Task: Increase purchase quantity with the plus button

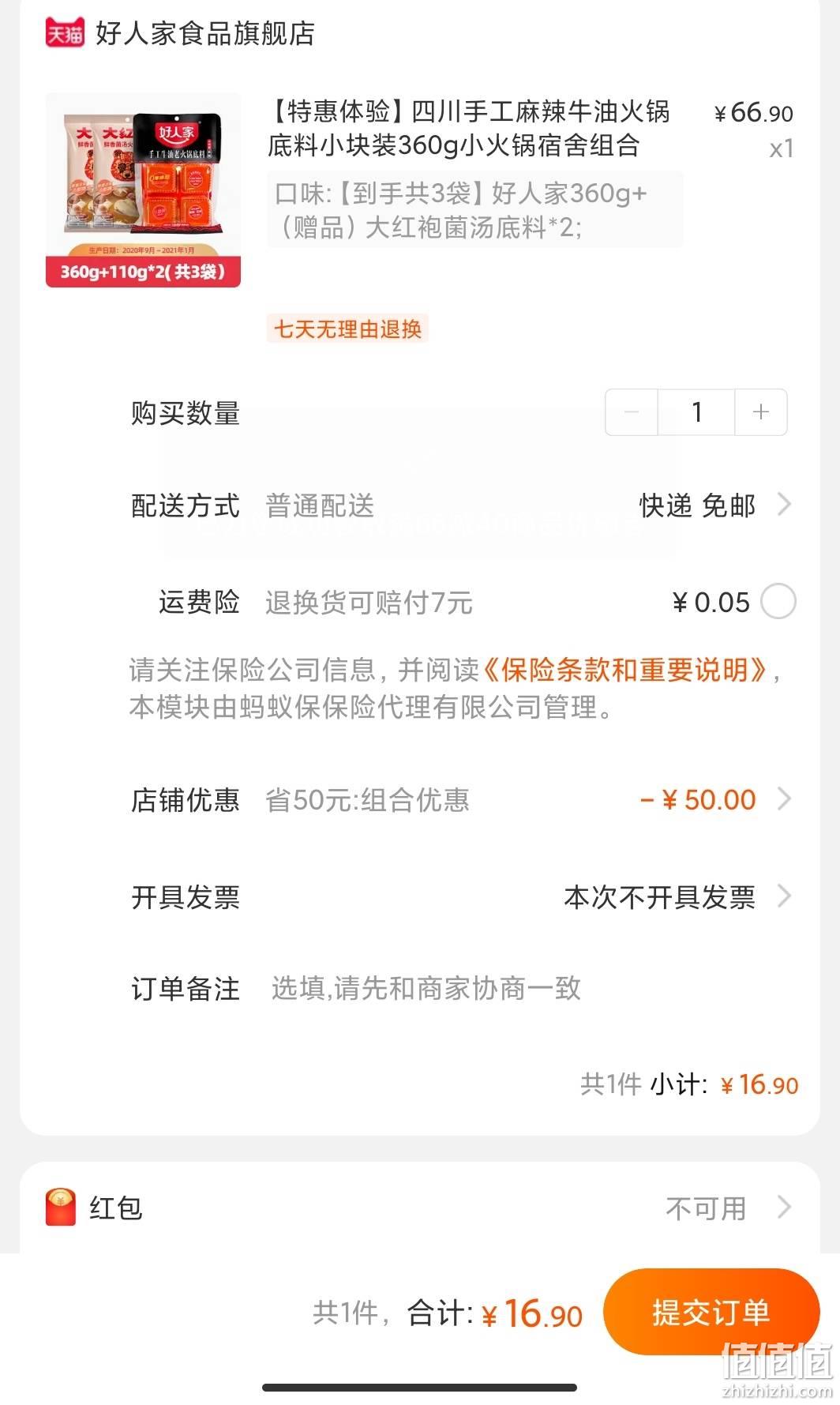Action: (x=761, y=411)
